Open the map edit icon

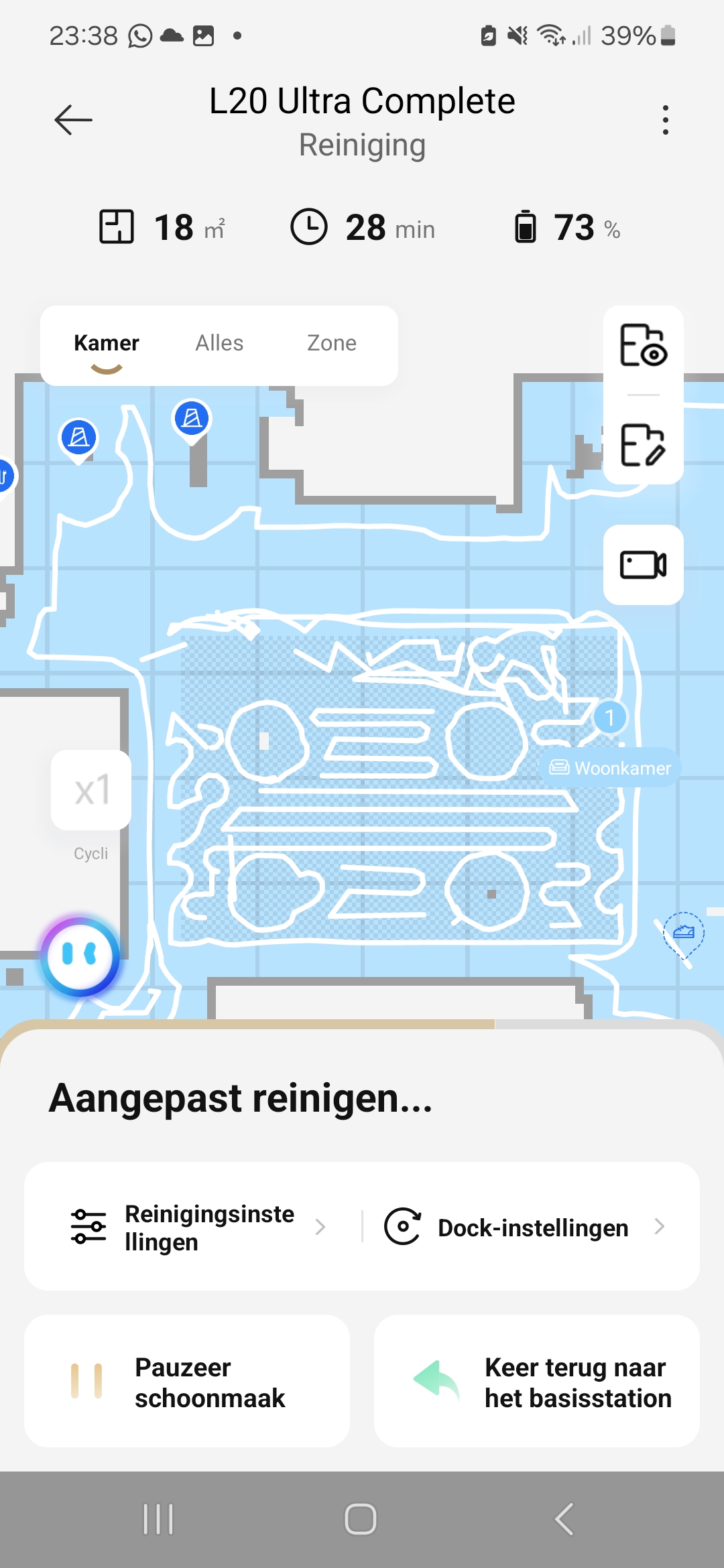click(x=643, y=445)
